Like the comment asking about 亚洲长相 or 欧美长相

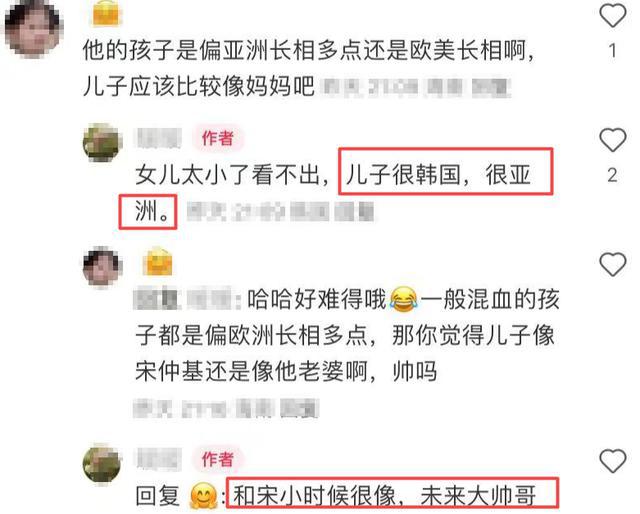(x=612, y=15)
